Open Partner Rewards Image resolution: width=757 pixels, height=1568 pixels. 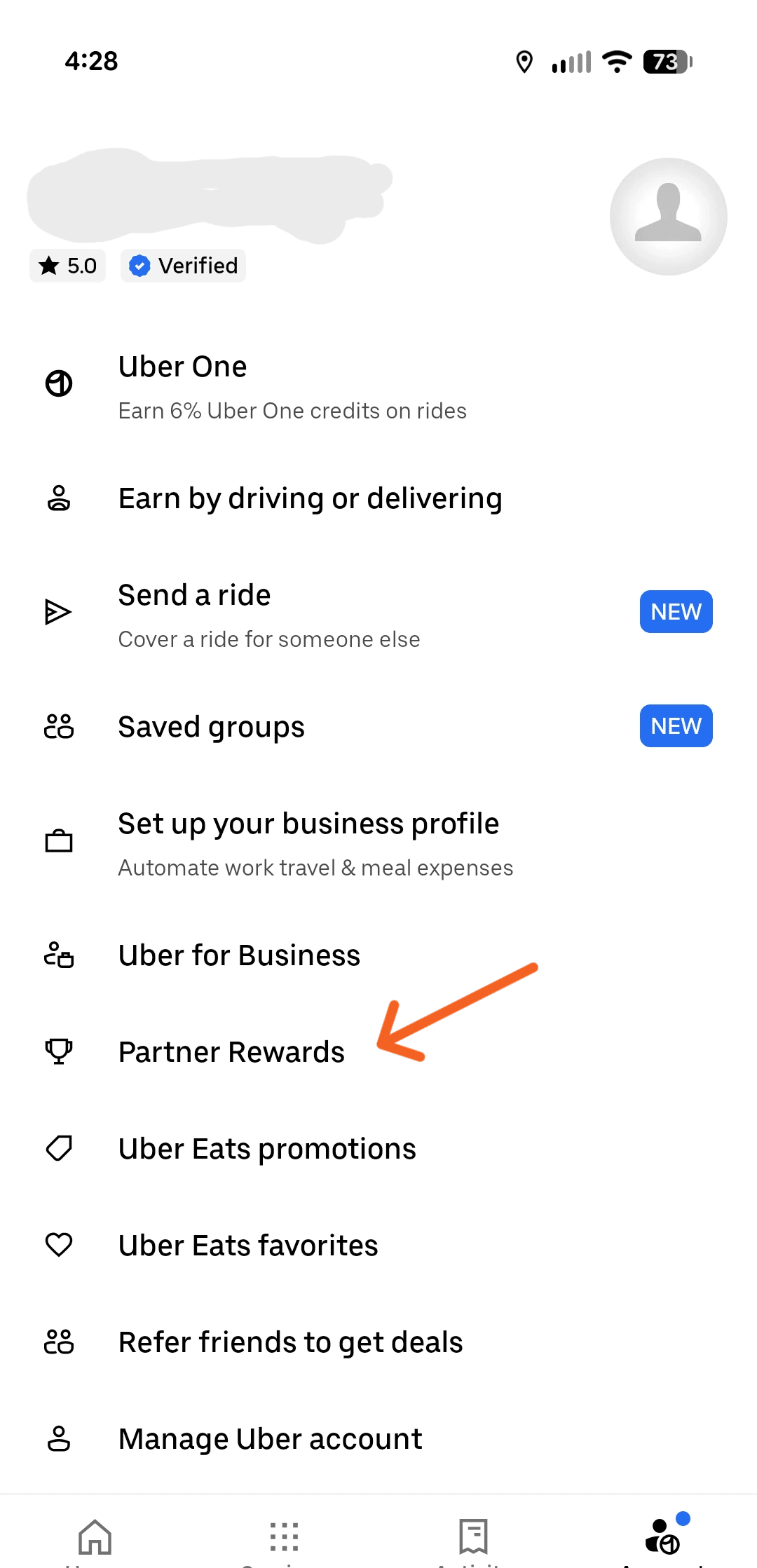pos(231,1052)
